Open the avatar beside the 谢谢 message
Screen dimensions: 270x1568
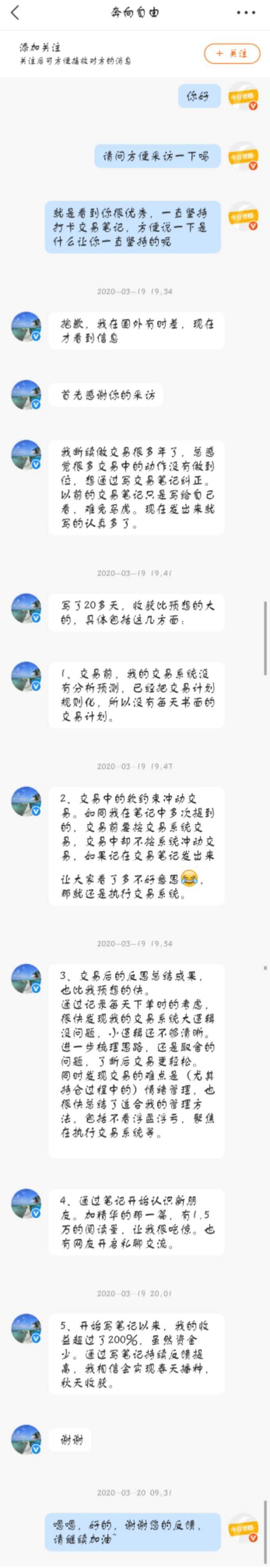click(26, 1440)
